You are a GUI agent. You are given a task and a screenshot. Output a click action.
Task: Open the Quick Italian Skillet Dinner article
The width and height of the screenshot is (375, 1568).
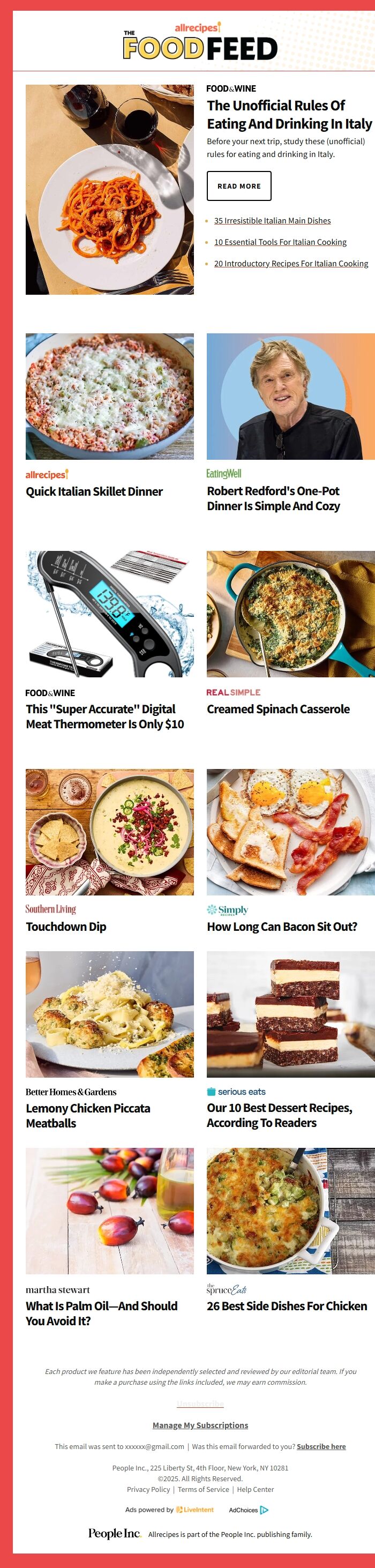[x=94, y=492]
